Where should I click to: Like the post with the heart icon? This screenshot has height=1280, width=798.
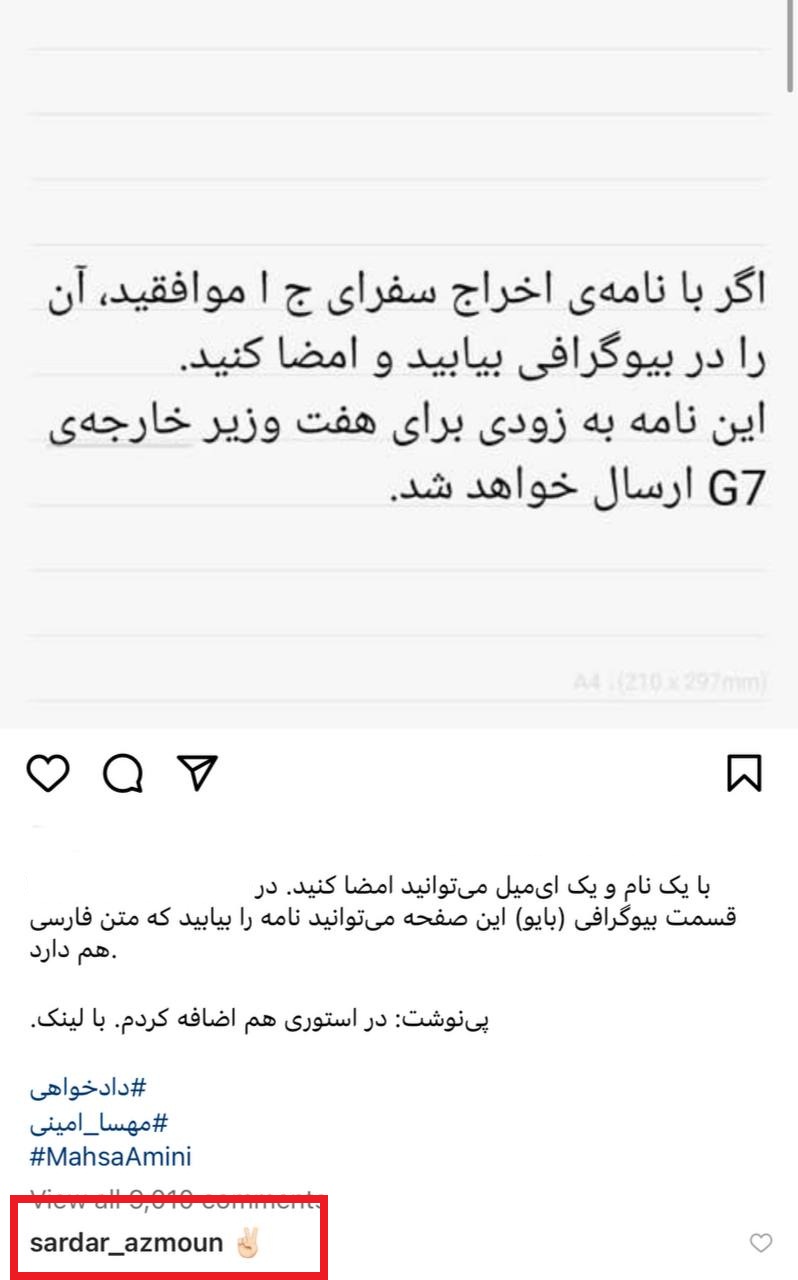pyautogui.click(x=47, y=772)
